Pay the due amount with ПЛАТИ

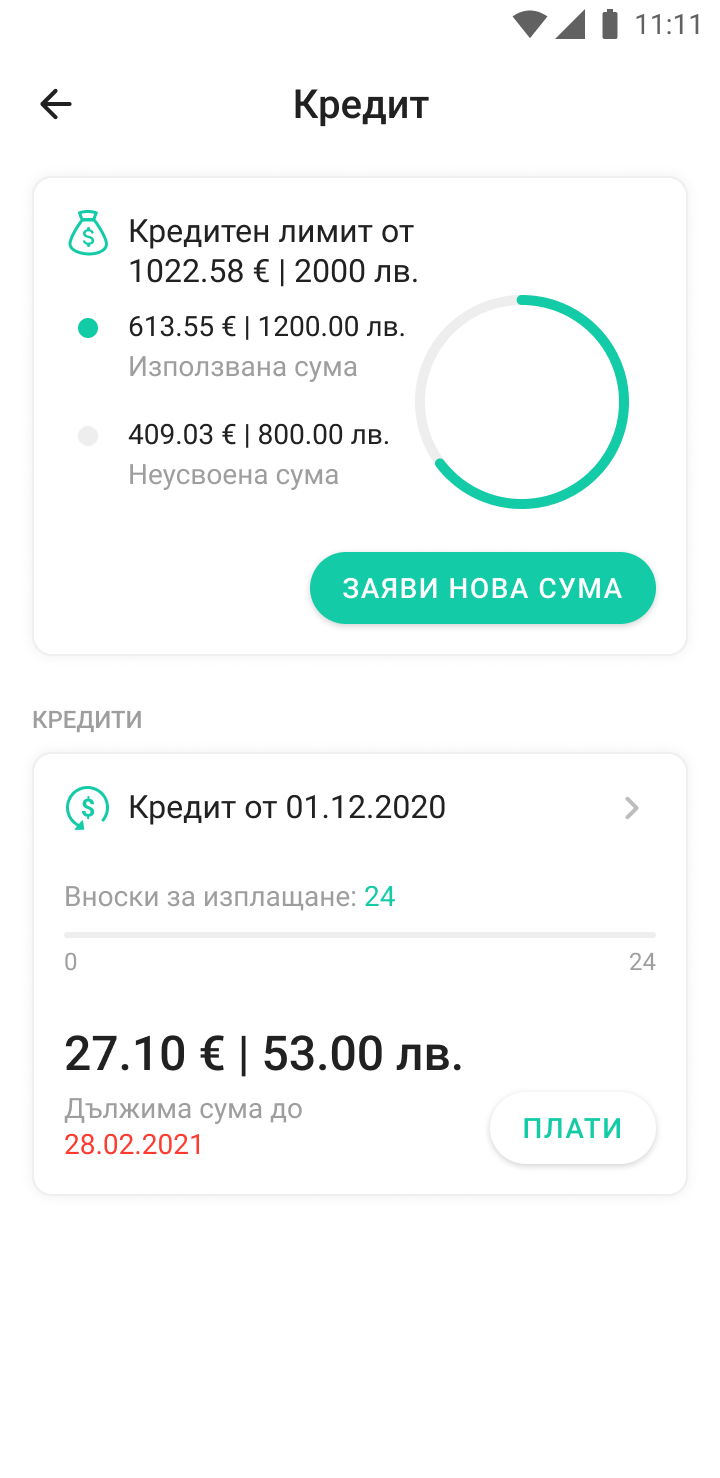573,1128
